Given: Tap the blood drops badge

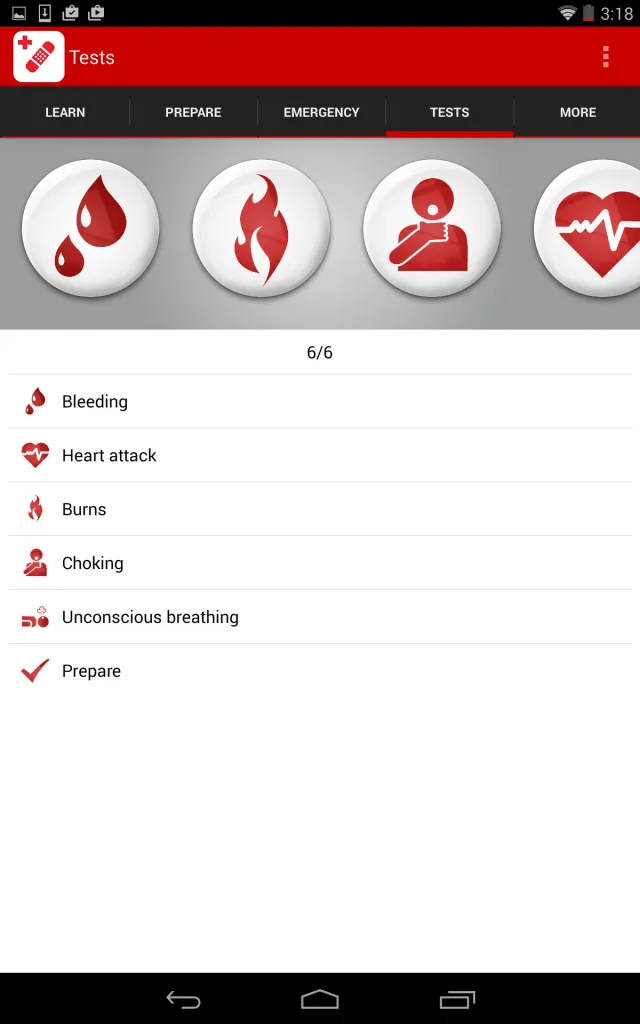Looking at the screenshot, I should pyautogui.click(x=91, y=229).
